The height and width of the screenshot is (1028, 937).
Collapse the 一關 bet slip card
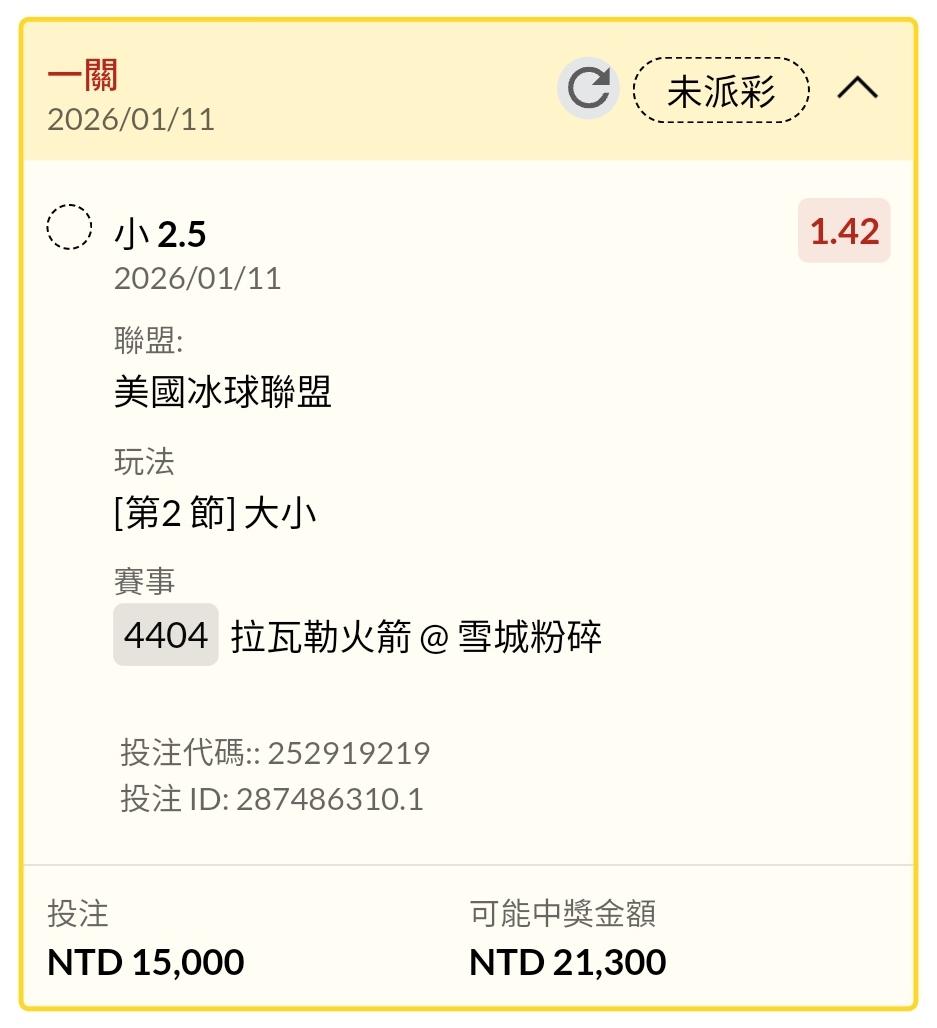pyautogui.click(x=857, y=90)
